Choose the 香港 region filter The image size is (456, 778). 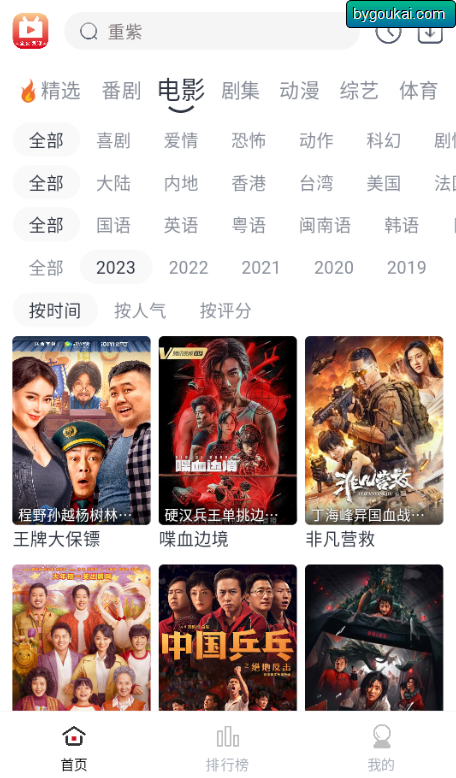coord(249,183)
